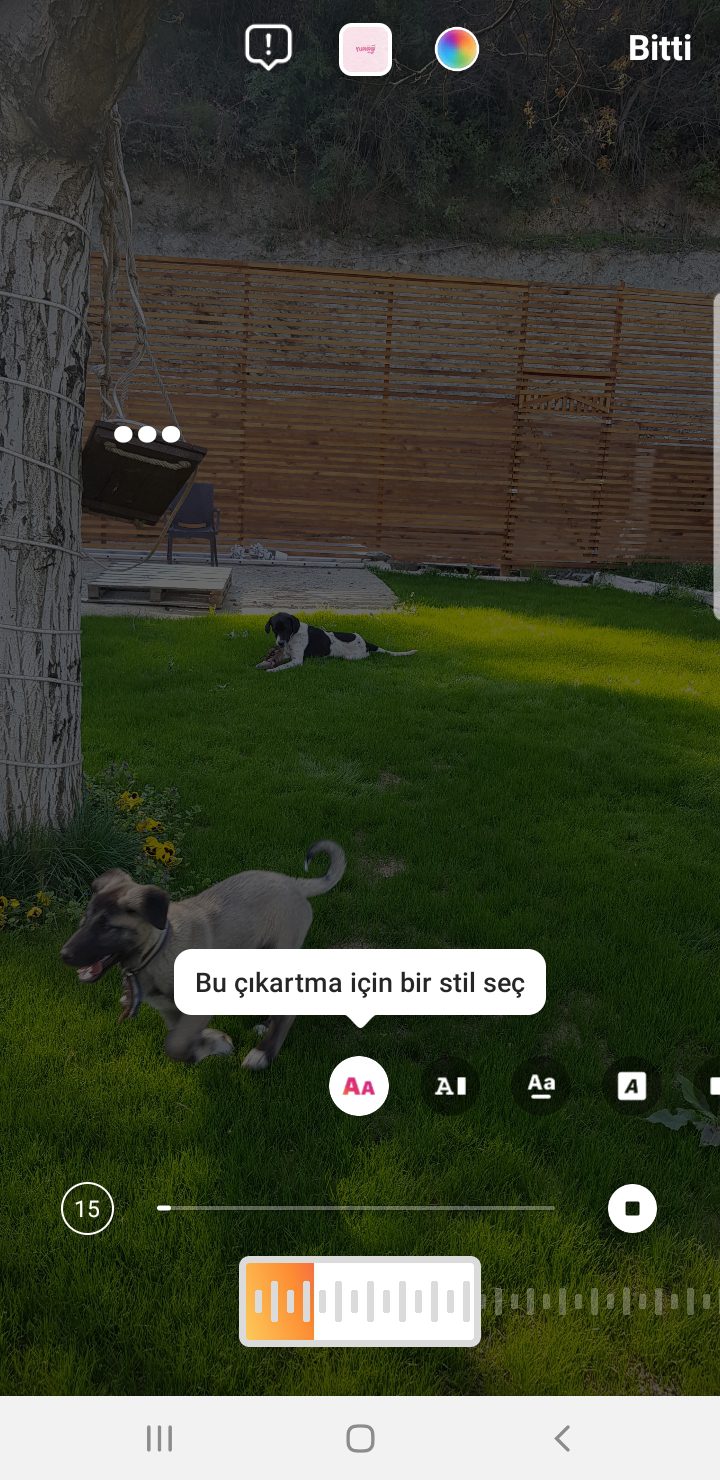This screenshot has width=720, height=1480.
Task: Change the 15 second clip duration
Action: pyautogui.click(x=87, y=1209)
